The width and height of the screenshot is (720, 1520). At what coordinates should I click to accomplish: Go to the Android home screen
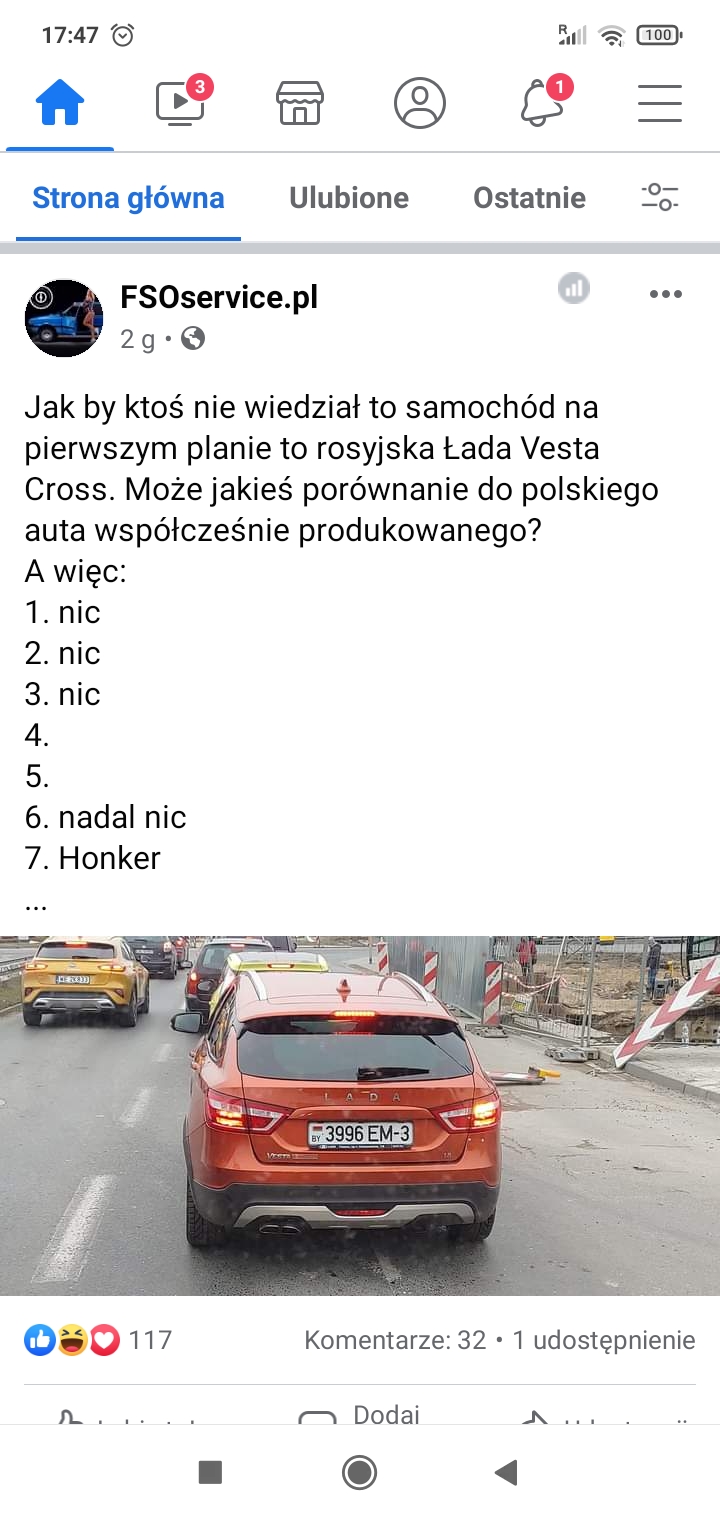click(x=359, y=1472)
